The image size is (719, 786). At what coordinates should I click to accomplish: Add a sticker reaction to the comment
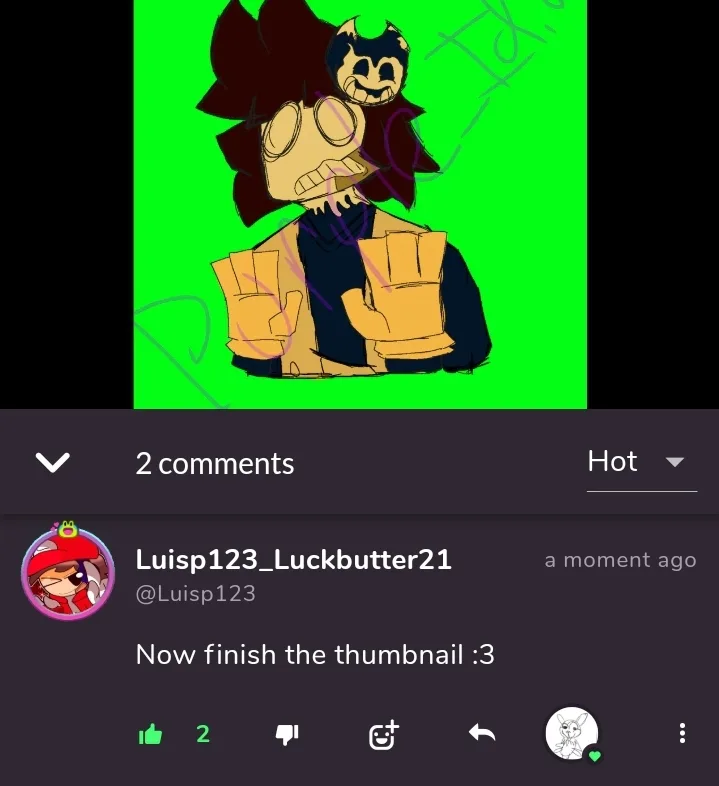point(383,735)
